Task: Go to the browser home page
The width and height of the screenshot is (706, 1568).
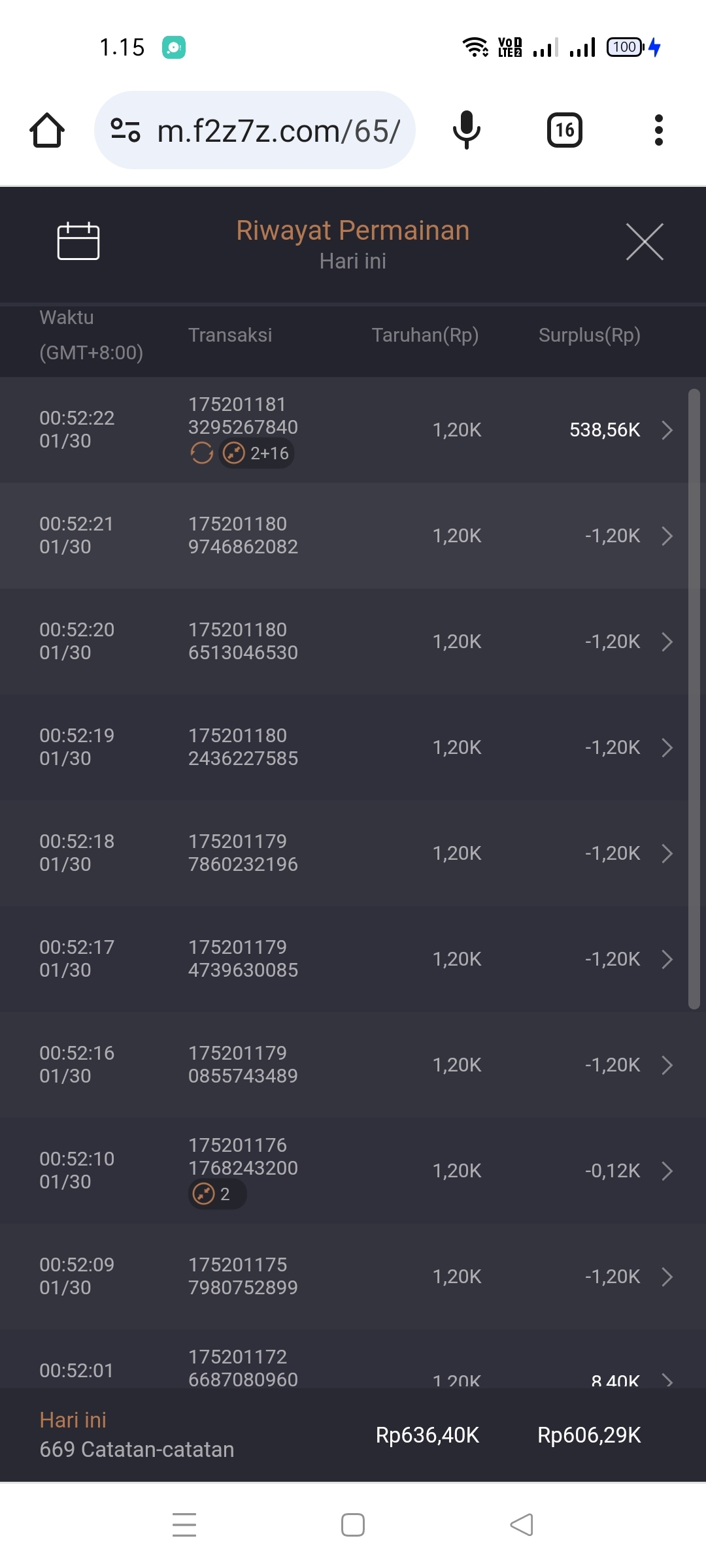Action: [47, 131]
